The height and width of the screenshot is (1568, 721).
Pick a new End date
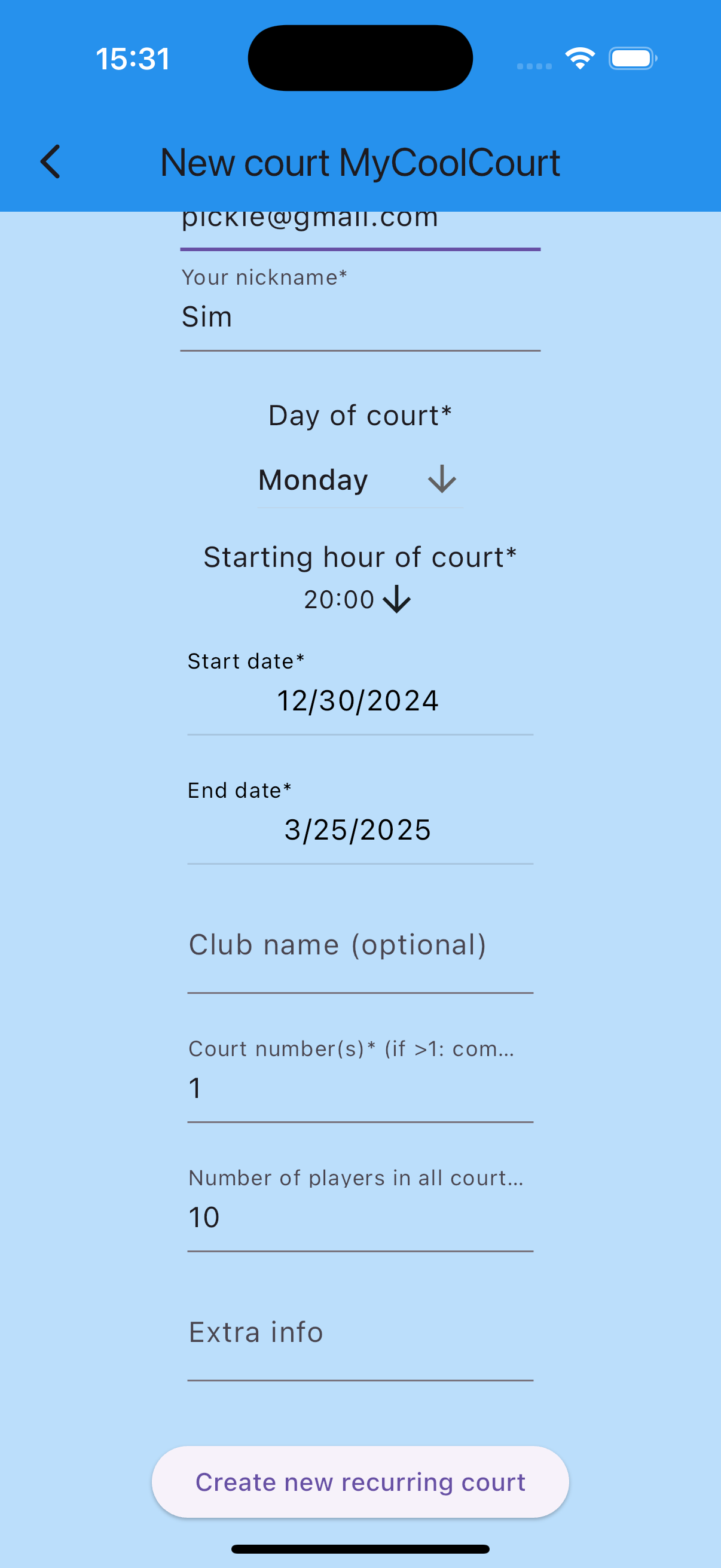[359, 830]
